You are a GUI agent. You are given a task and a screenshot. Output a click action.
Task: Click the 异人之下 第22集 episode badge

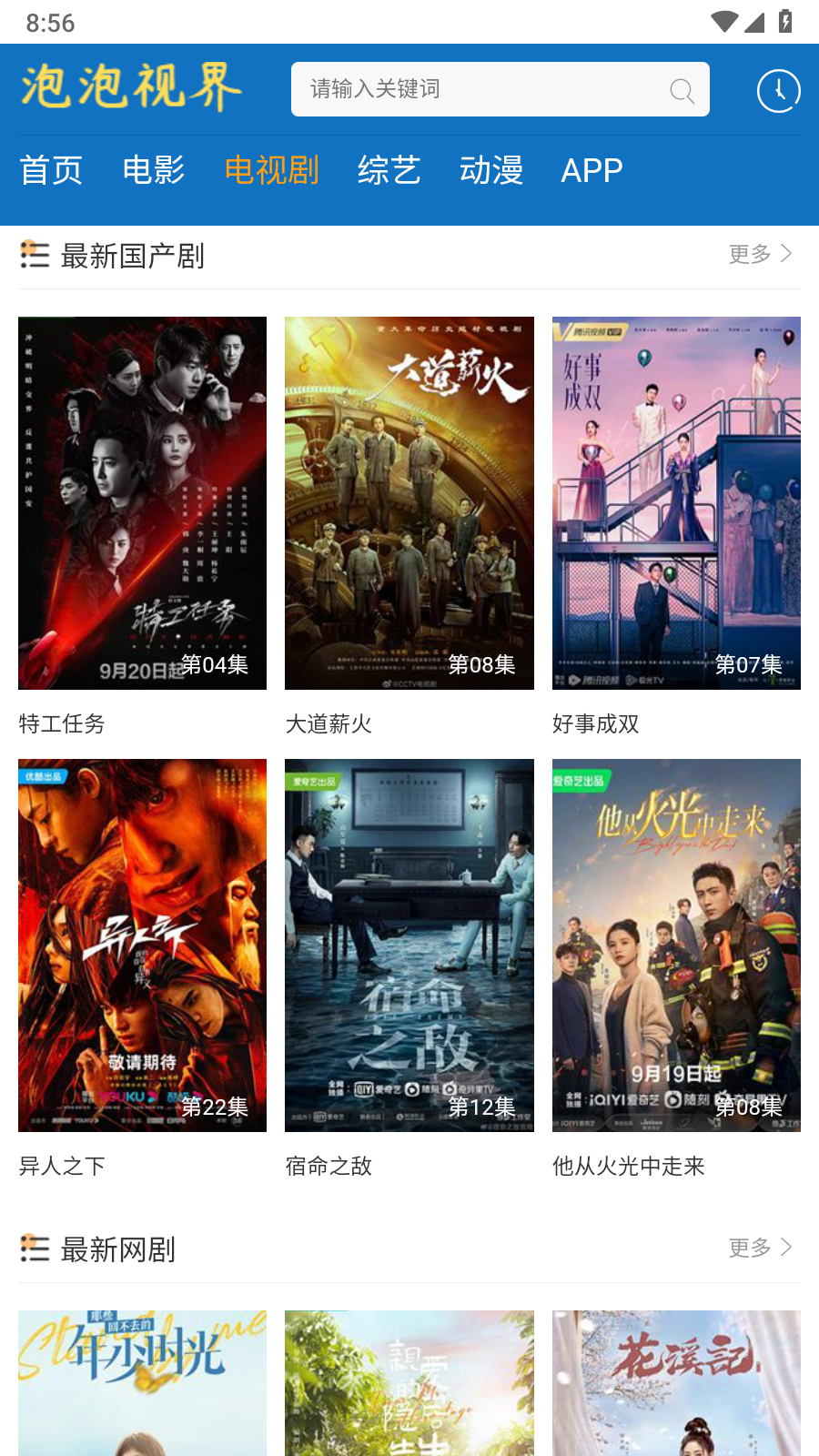point(214,1108)
